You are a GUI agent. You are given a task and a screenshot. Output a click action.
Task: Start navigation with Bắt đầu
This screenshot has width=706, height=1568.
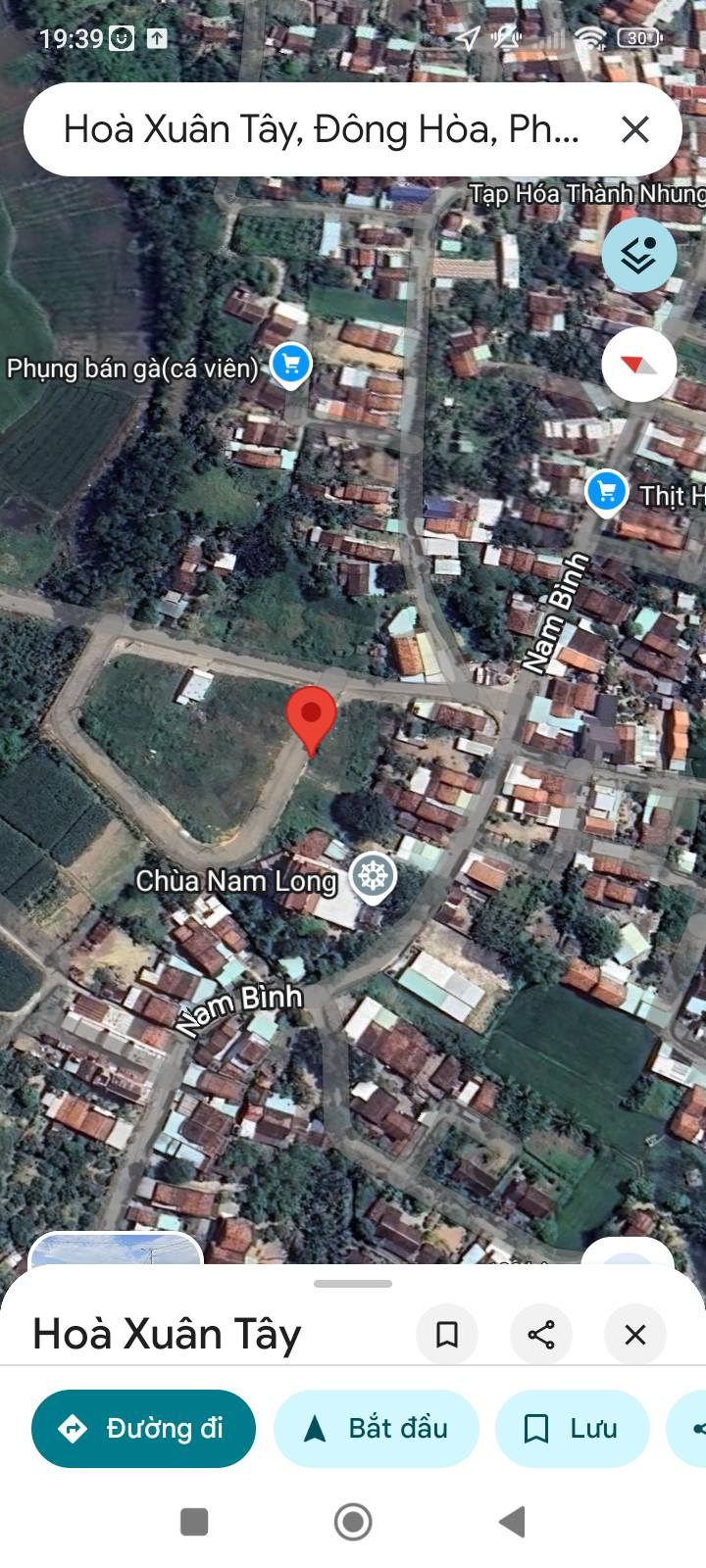tap(377, 1428)
